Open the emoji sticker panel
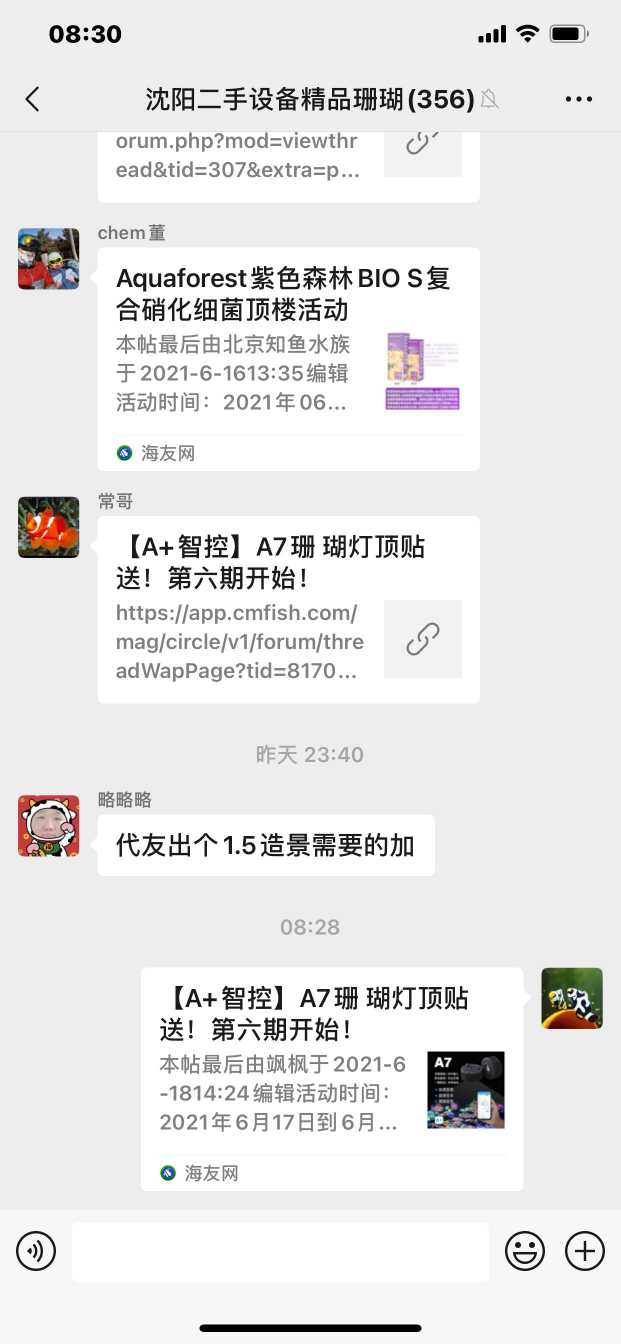The image size is (621, 1344). (x=525, y=1251)
